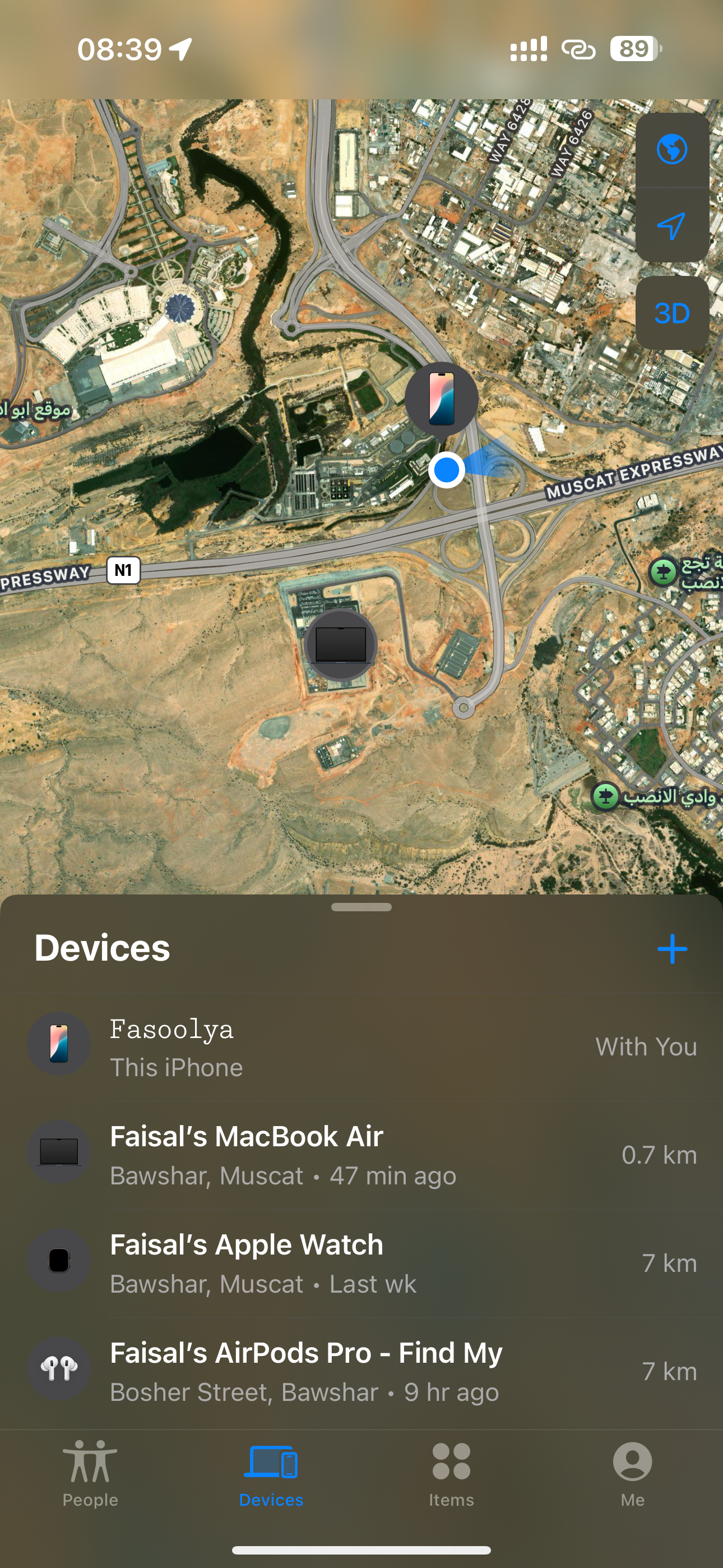Open the map mode globe button
723x1568 pixels.
(672, 150)
